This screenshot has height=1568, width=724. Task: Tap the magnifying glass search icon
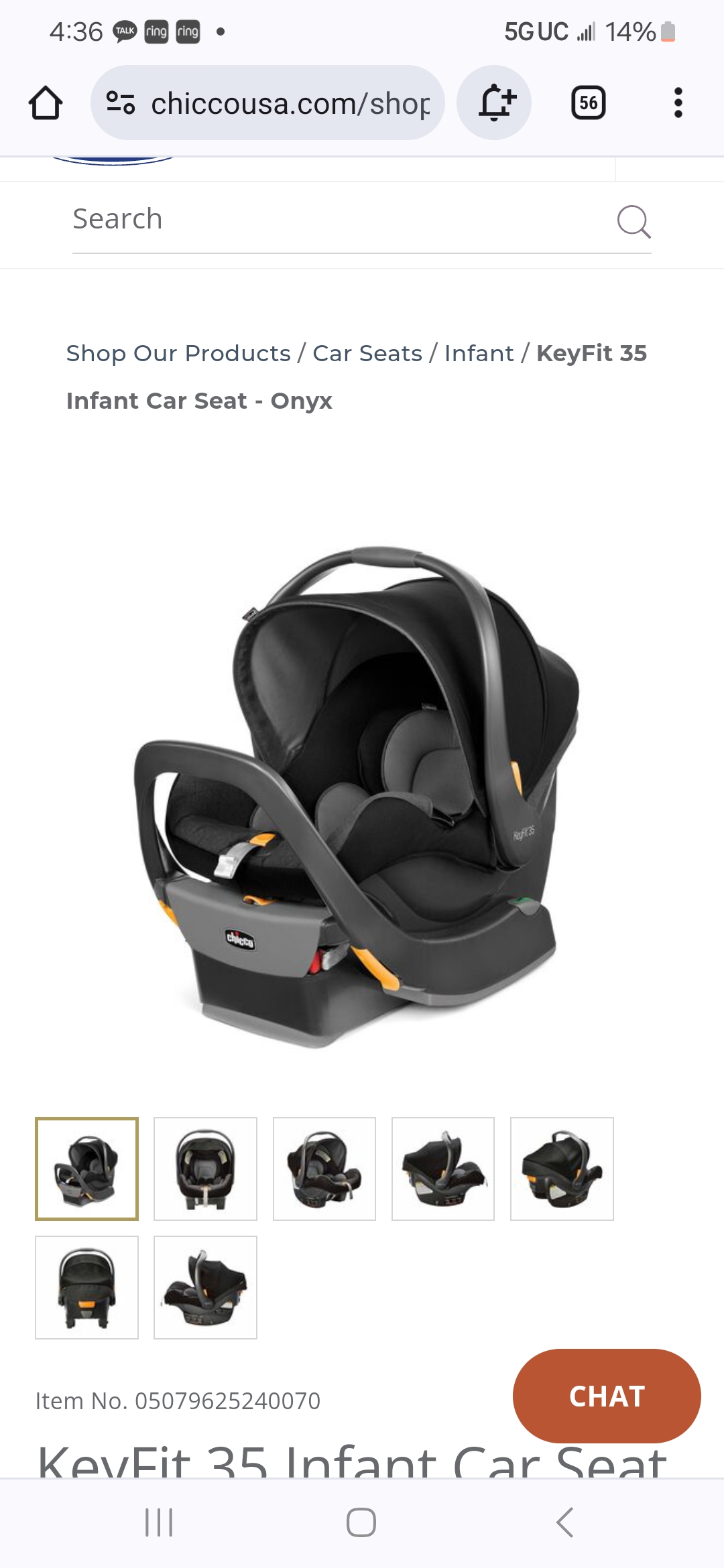pyautogui.click(x=633, y=221)
